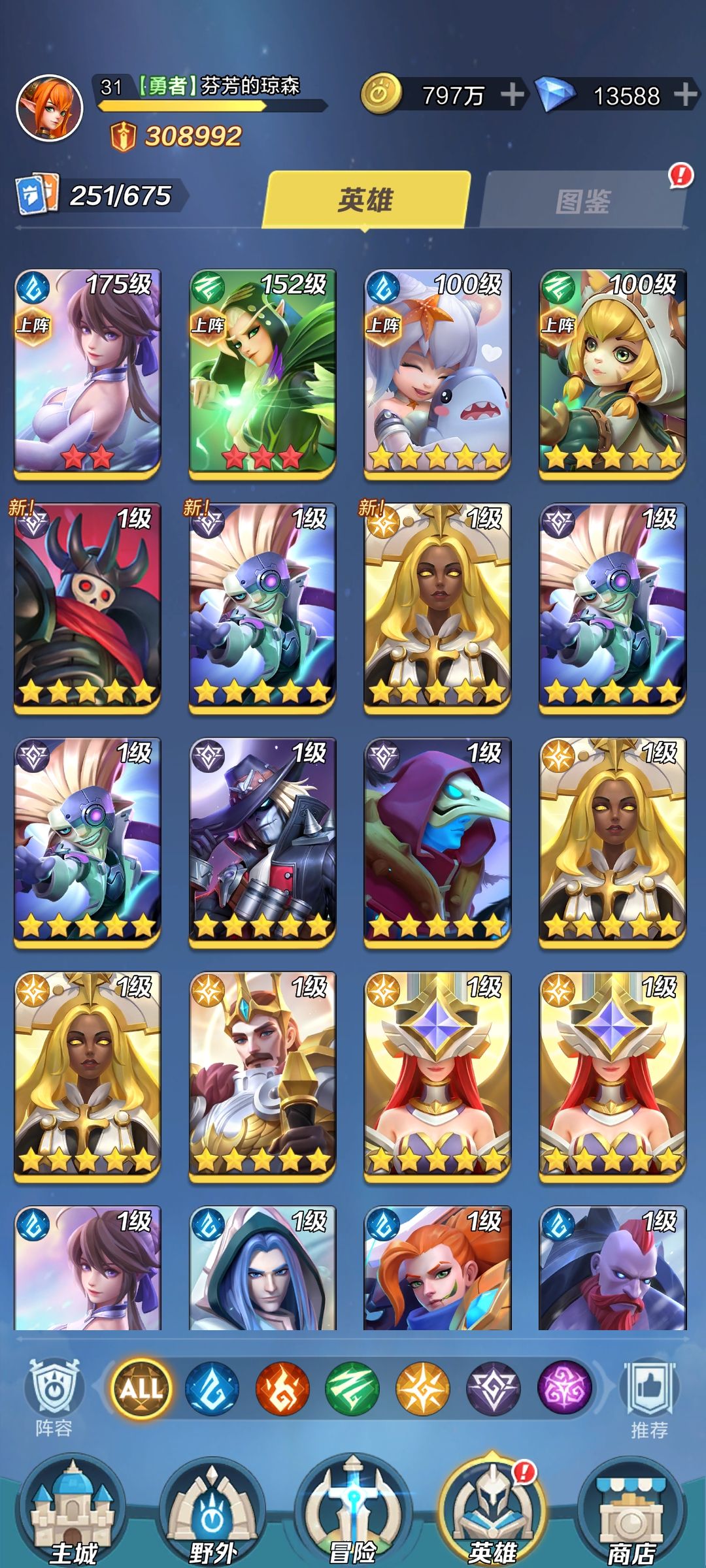706x1568 pixels.
Task: Open the player avatar profile
Action: point(50,108)
